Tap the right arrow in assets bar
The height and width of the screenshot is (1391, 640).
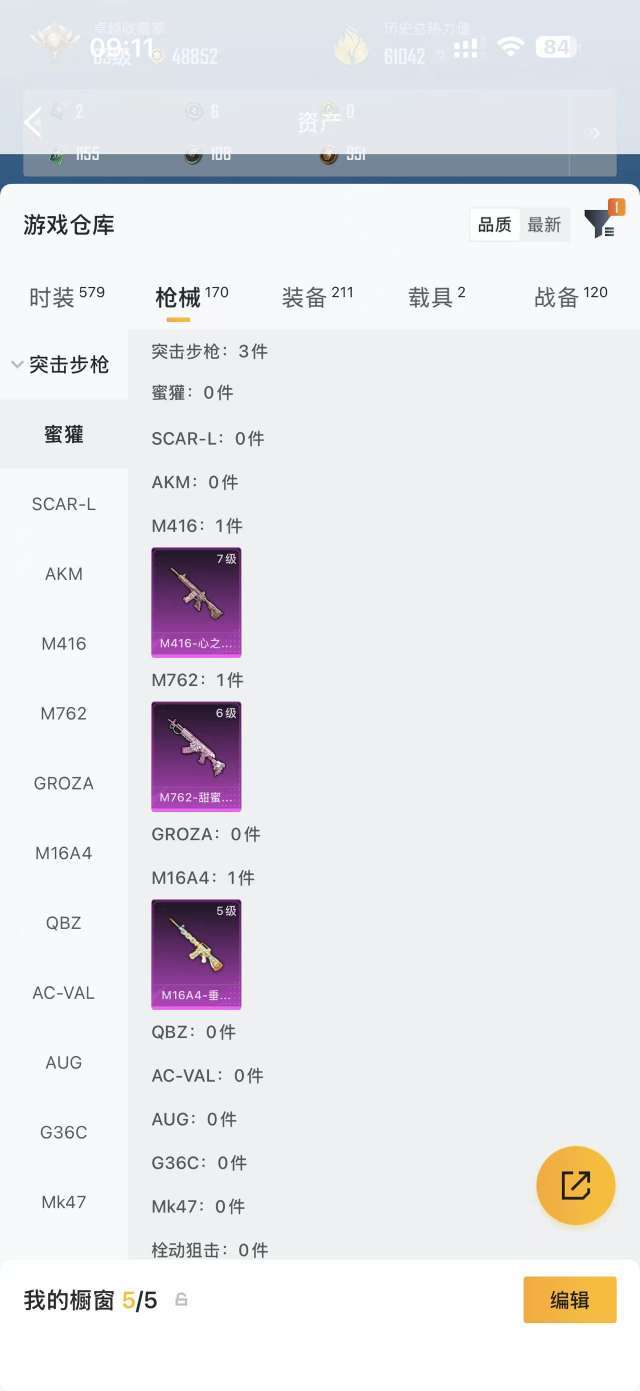tap(595, 134)
